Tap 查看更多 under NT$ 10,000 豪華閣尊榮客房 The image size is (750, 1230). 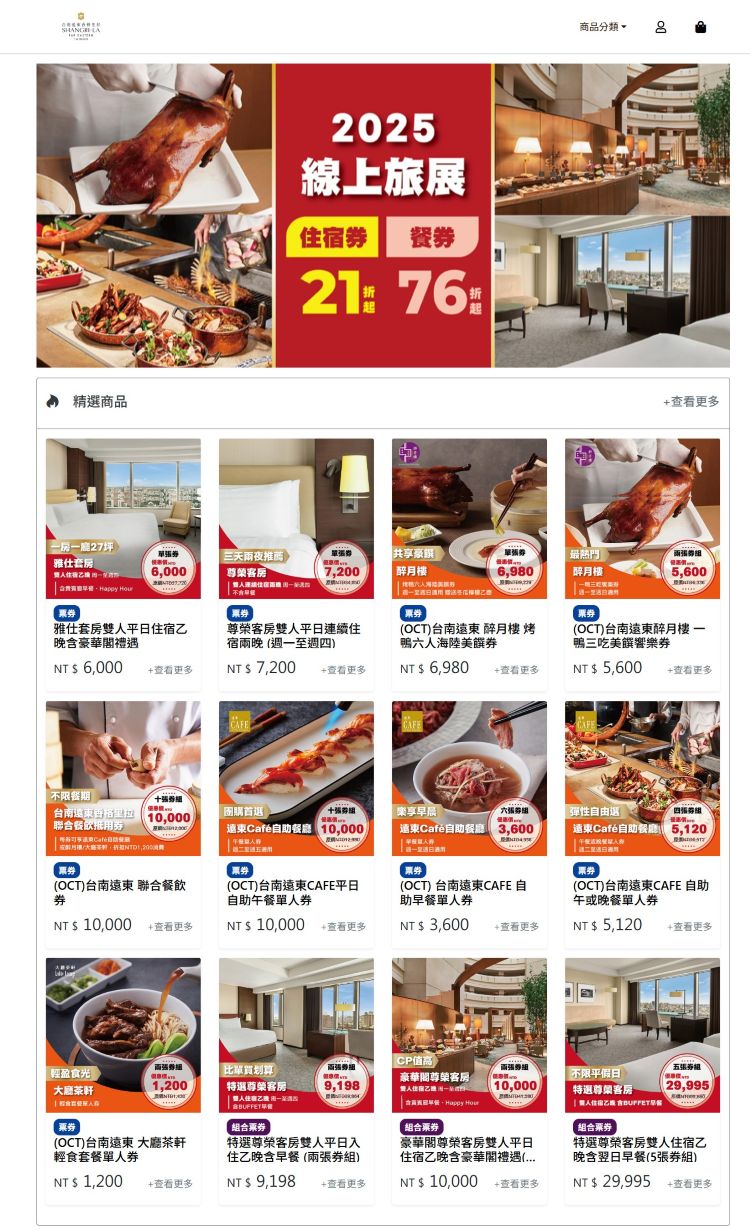click(x=516, y=1184)
